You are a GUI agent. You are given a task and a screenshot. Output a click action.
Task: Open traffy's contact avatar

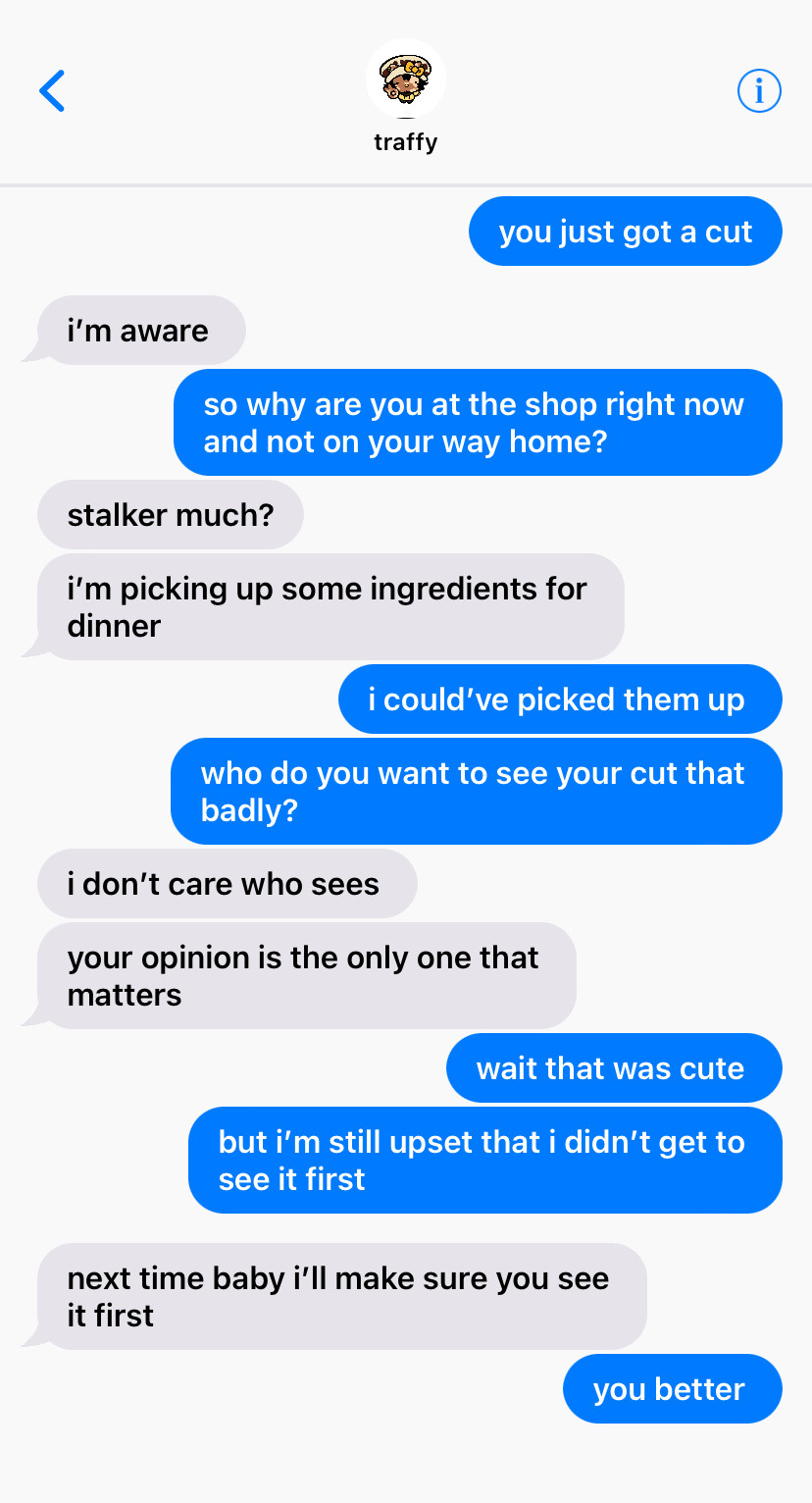point(405,80)
